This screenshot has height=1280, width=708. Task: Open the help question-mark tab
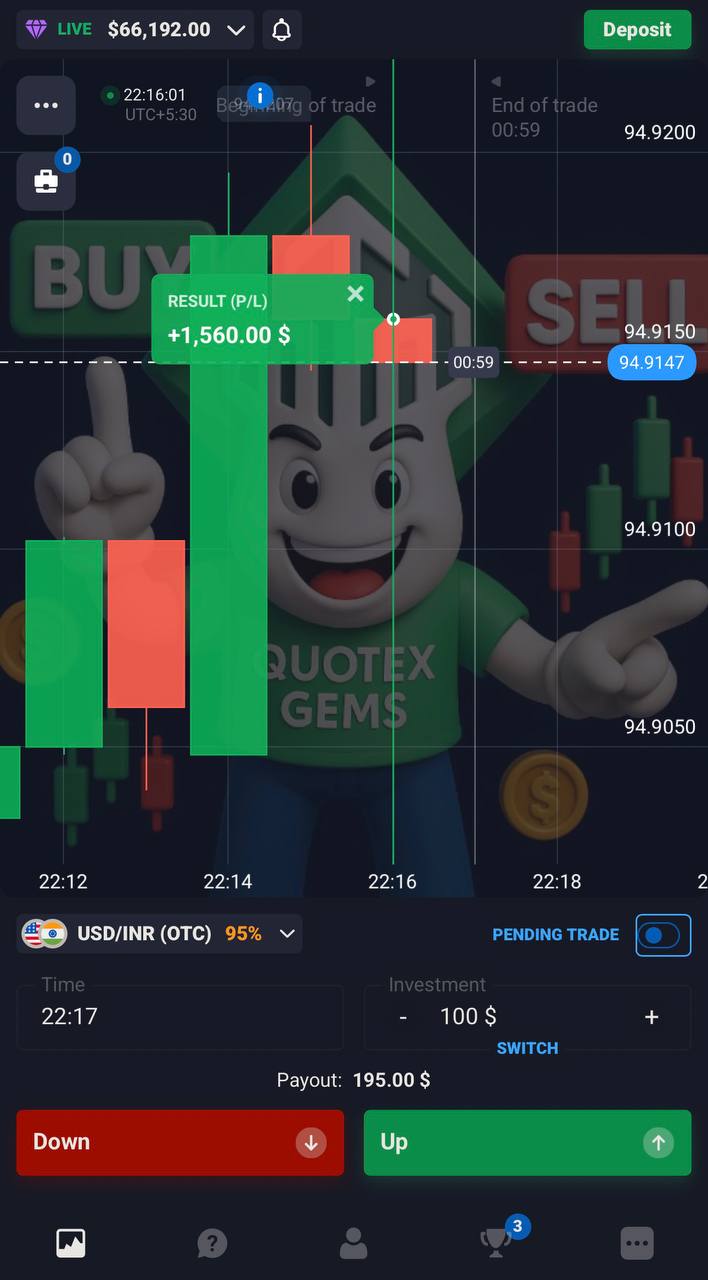[x=212, y=1243]
